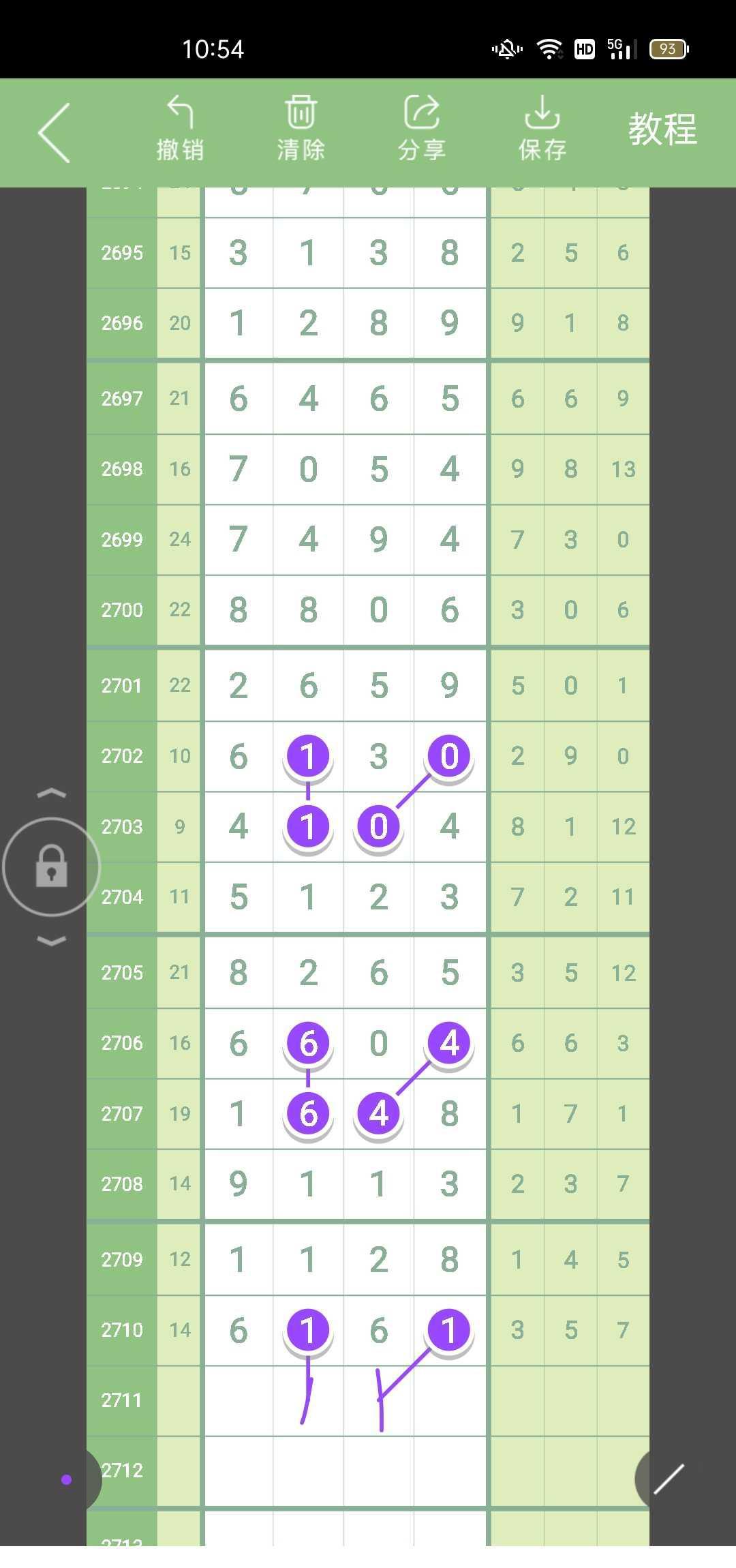Share the chart via 分享
The height and width of the screenshot is (1568, 736).
pos(421,130)
